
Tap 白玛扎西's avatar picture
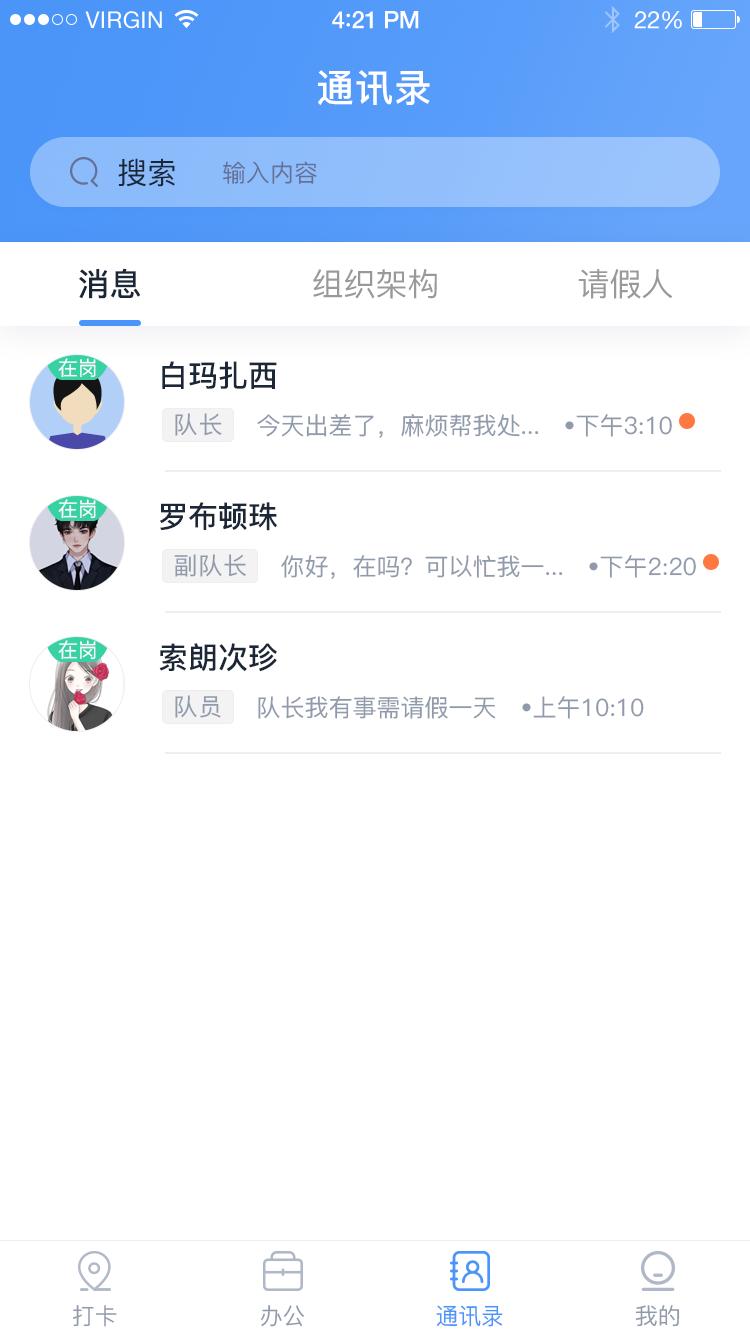point(77,404)
